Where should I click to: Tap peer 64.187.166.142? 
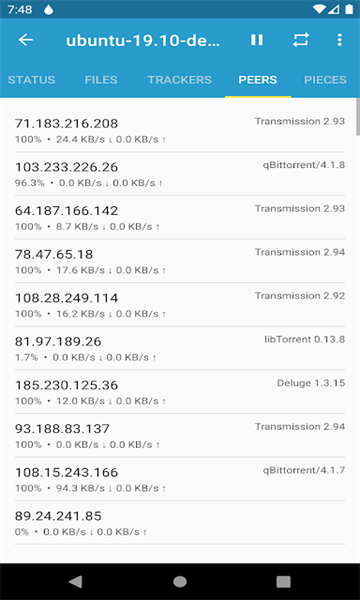pyautogui.click(x=180, y=217)
